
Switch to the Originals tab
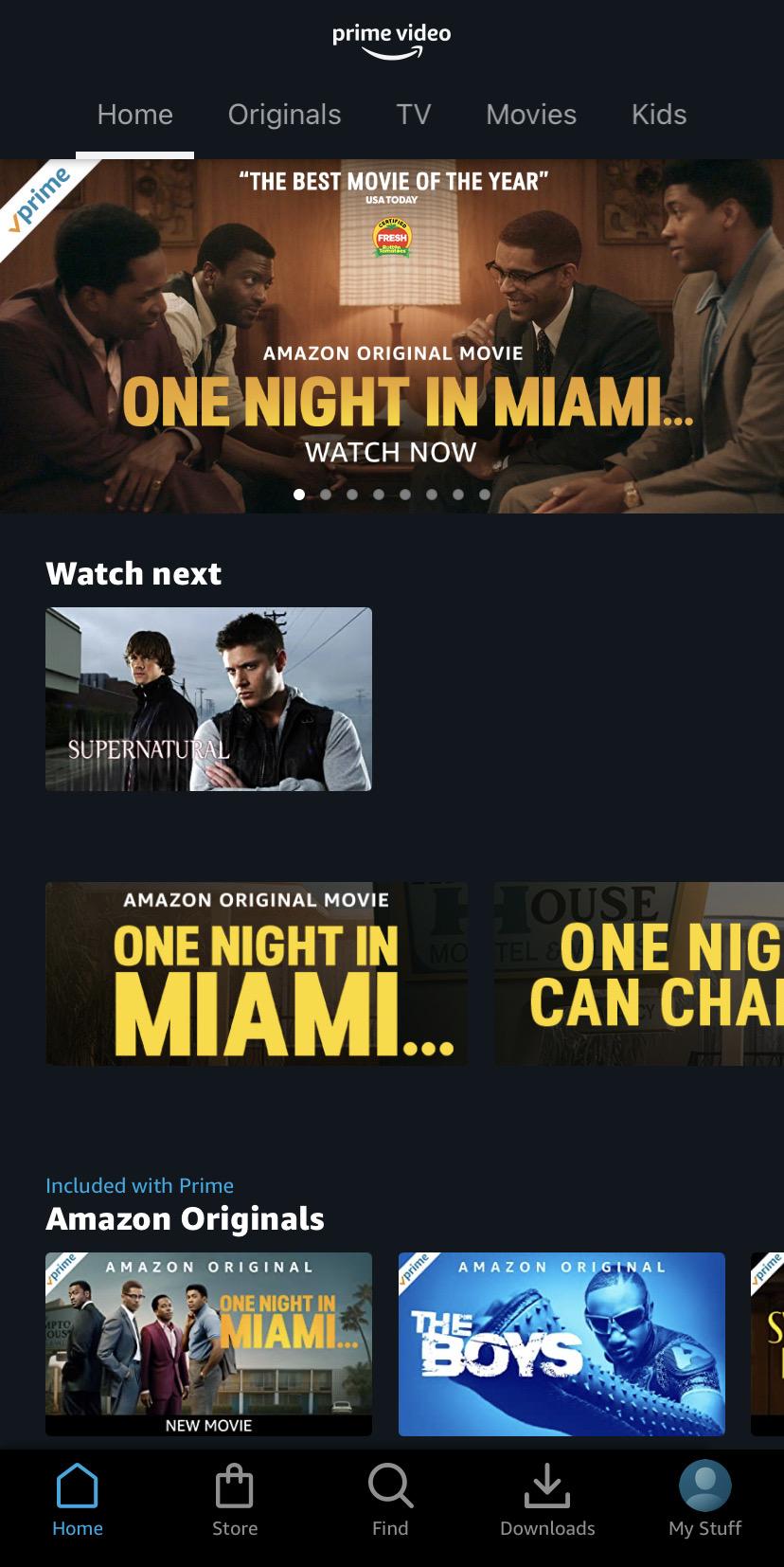284,115
